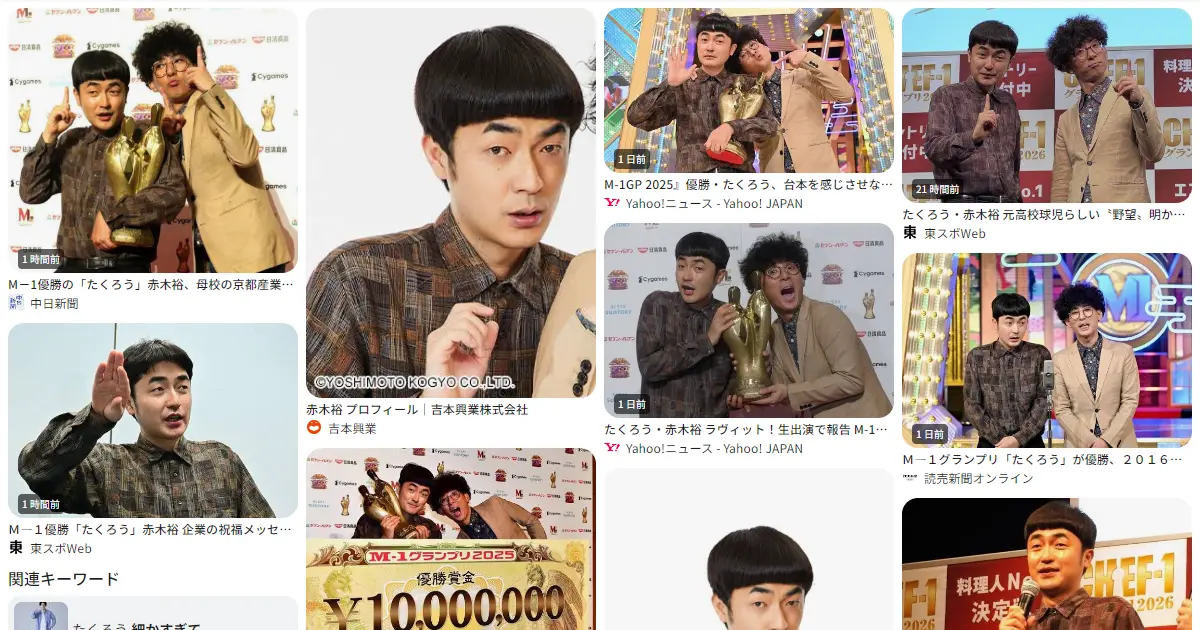Visit the 吉本興業 source link
1200x630 pixels.
click(x=352, y=429)
